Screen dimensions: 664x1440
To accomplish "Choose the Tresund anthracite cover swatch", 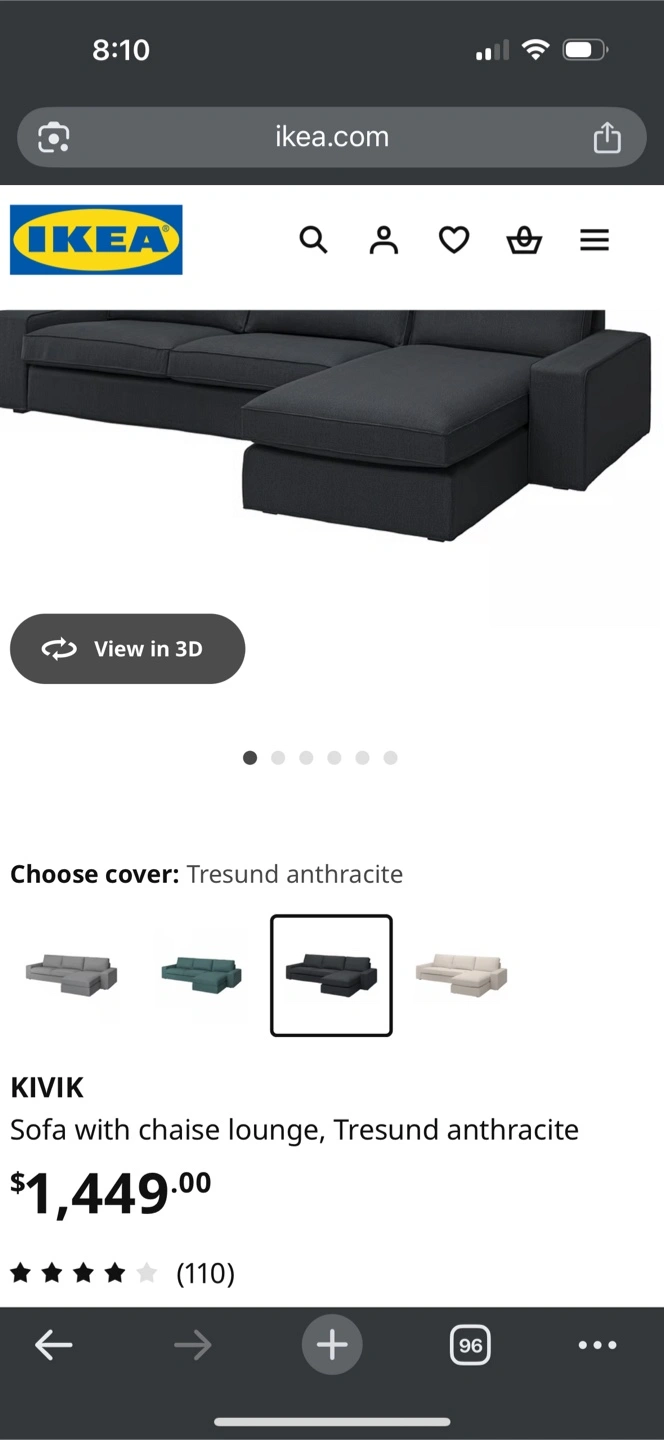I will pos(331,975).
